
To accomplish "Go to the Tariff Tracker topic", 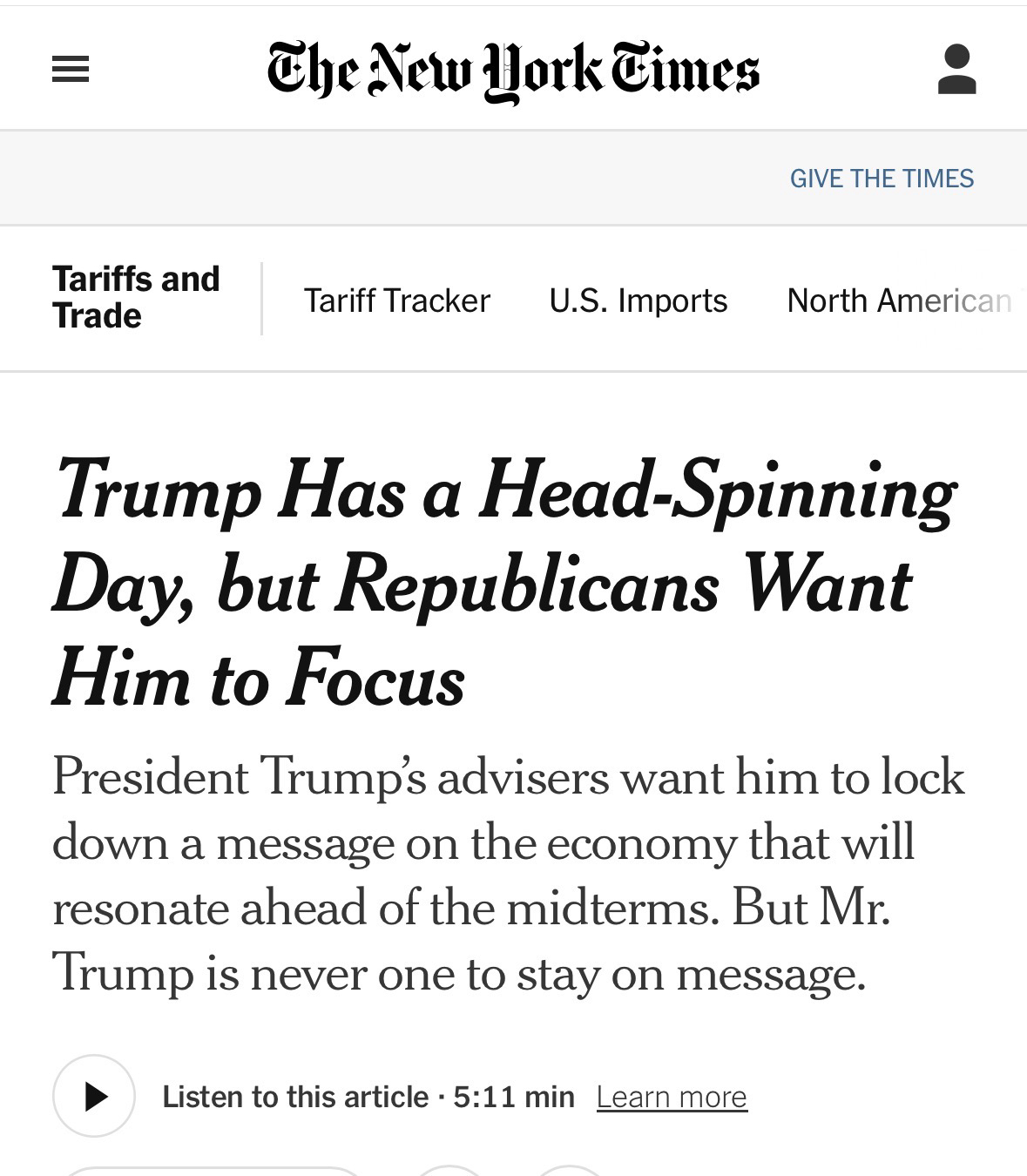I will point(396,301).
